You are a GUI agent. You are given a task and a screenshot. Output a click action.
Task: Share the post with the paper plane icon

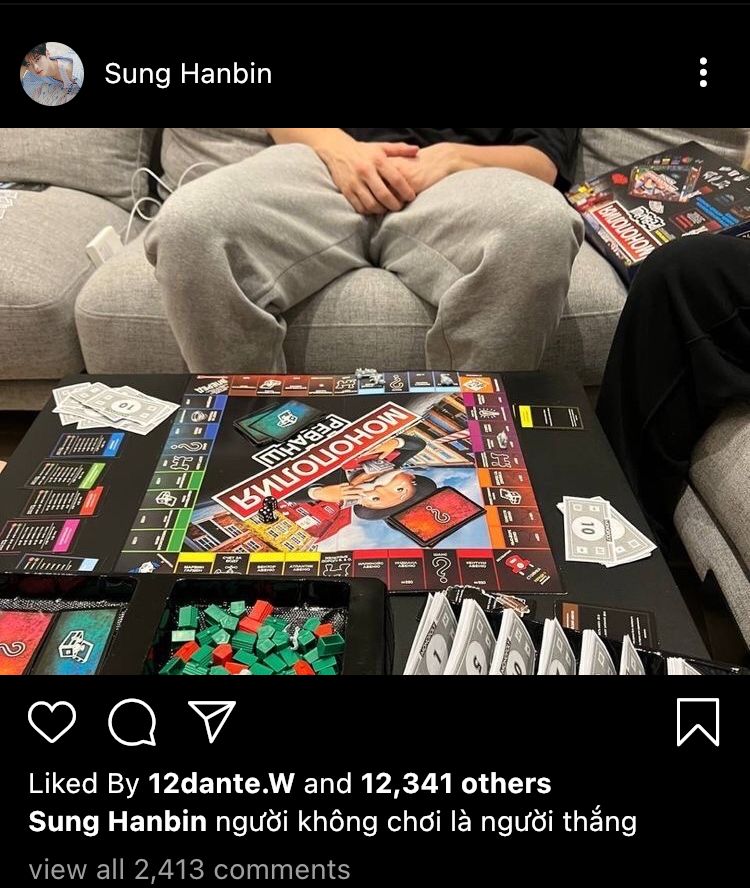pyautogui.click(x=211, y=721)
